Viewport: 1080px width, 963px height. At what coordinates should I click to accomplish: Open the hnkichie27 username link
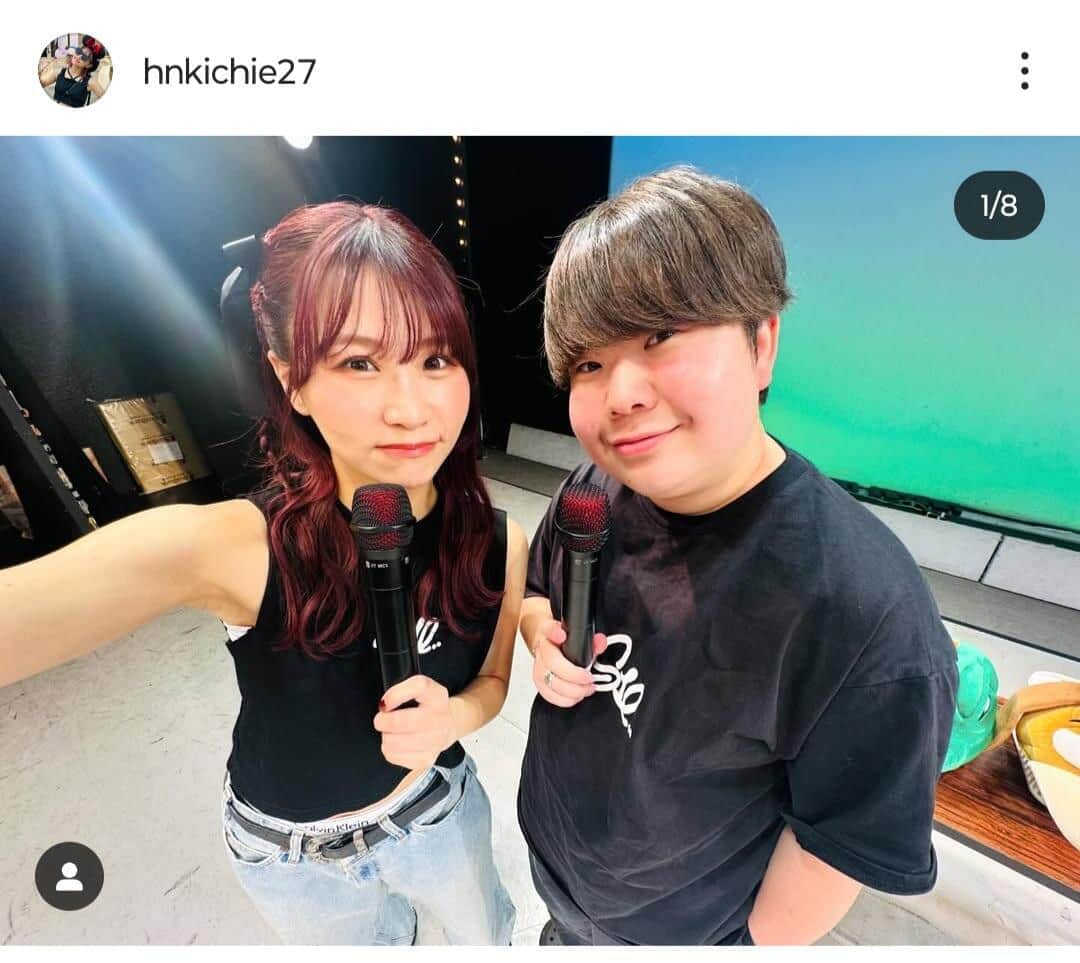229,71
